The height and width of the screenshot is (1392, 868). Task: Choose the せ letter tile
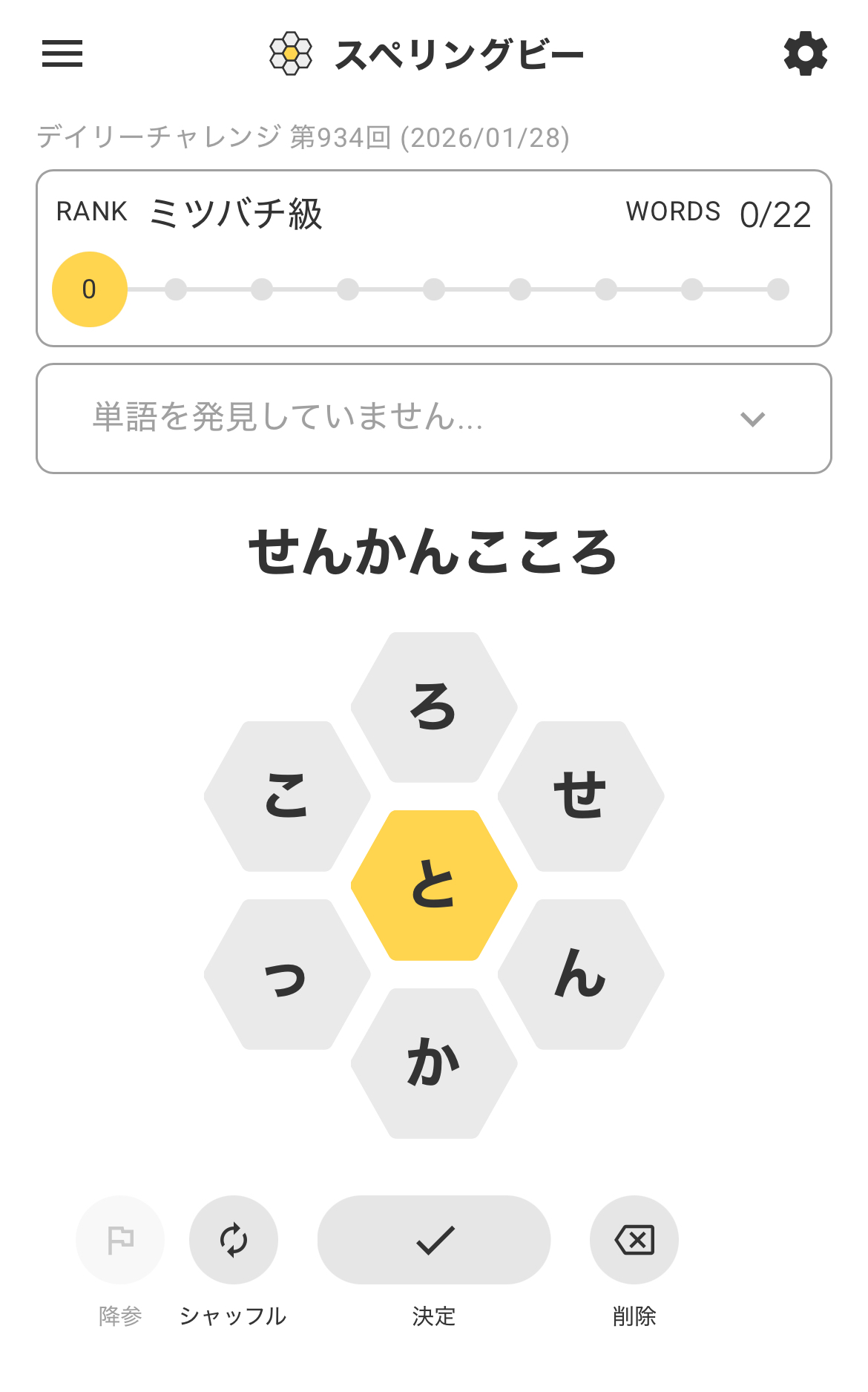pos(581,796)
